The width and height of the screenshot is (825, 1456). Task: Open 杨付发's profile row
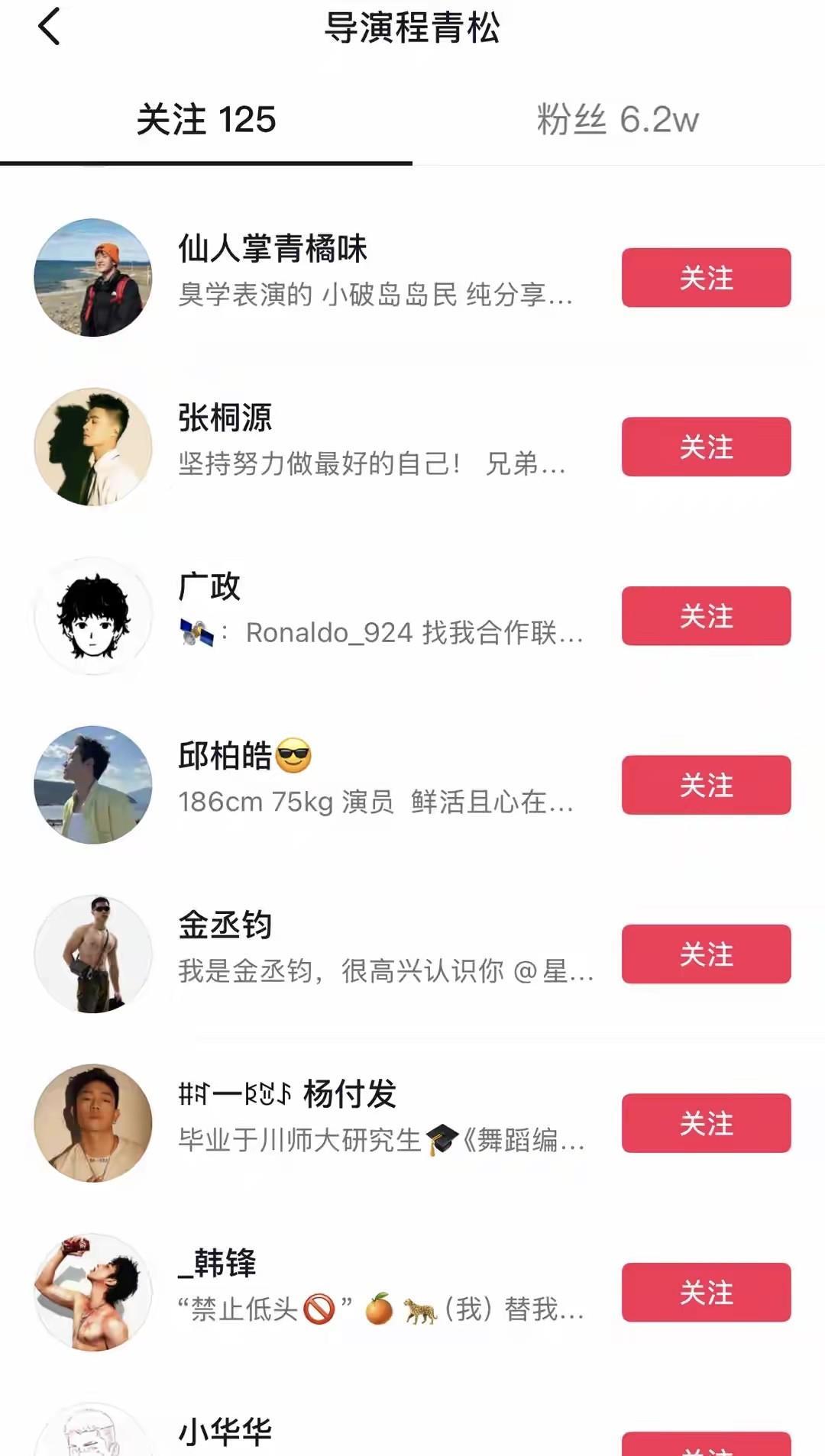pyautogui.click(x=348, y=1094)
